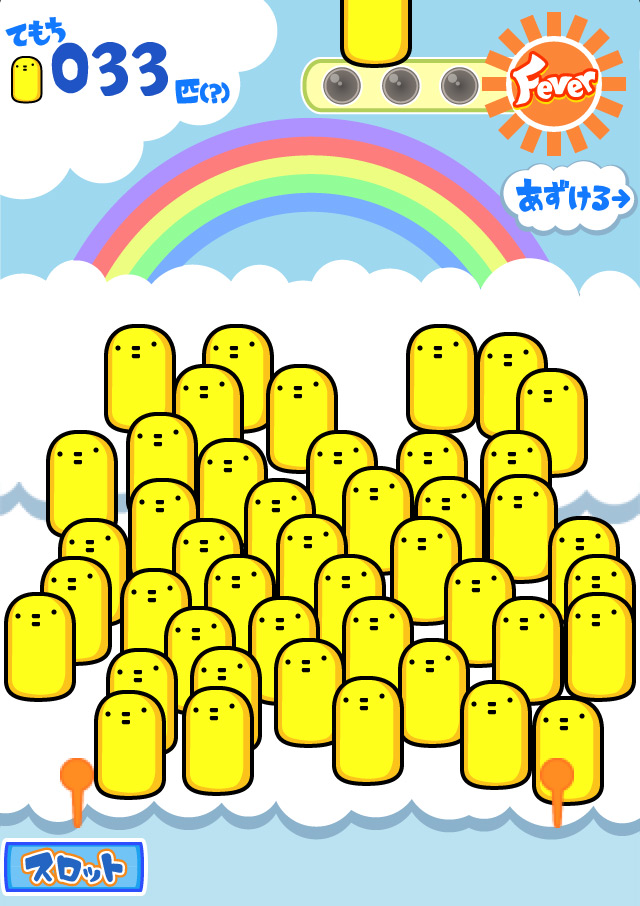Tap the あずける deposit button
This screenshot has height=906, width=640.
click(572, 198)
